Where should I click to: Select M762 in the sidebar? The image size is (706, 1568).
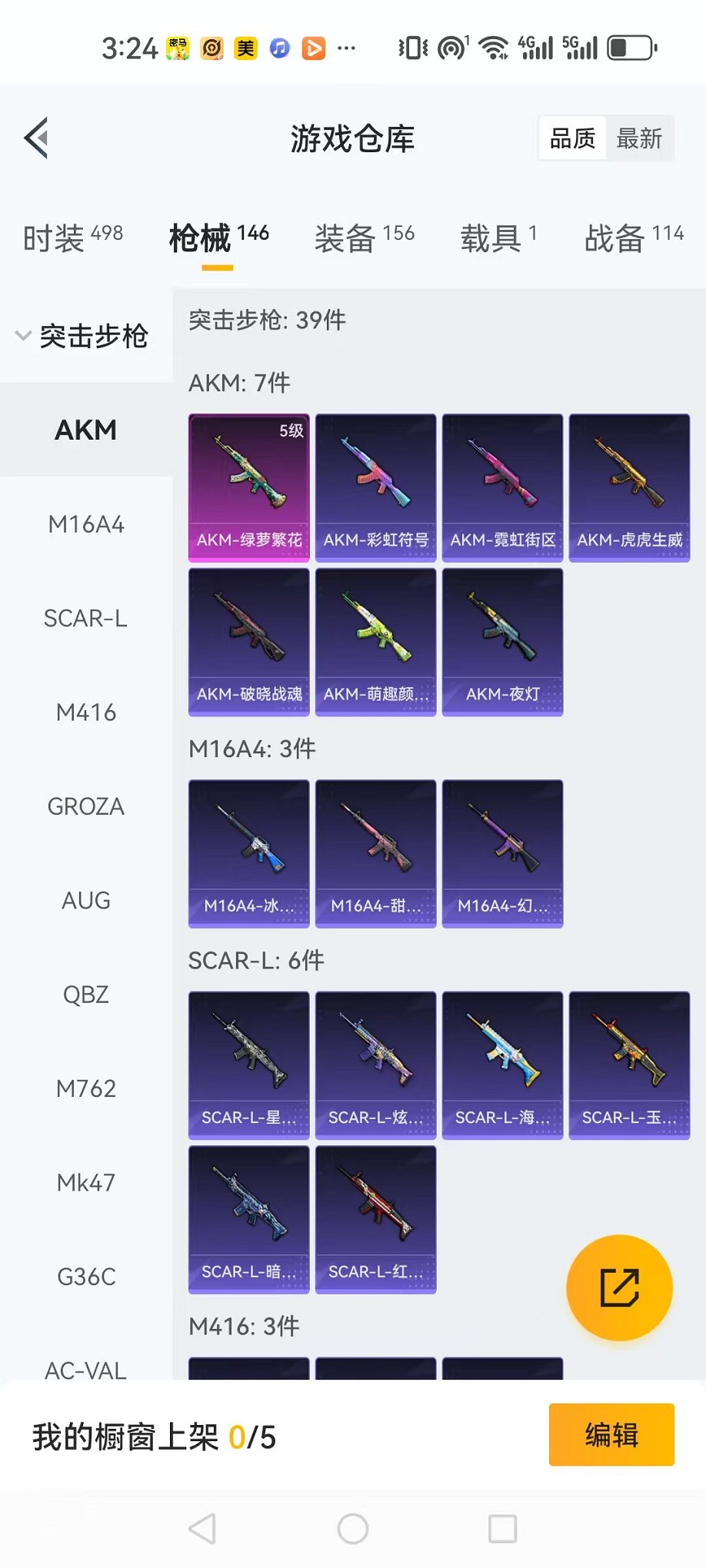pos(86,1089)
